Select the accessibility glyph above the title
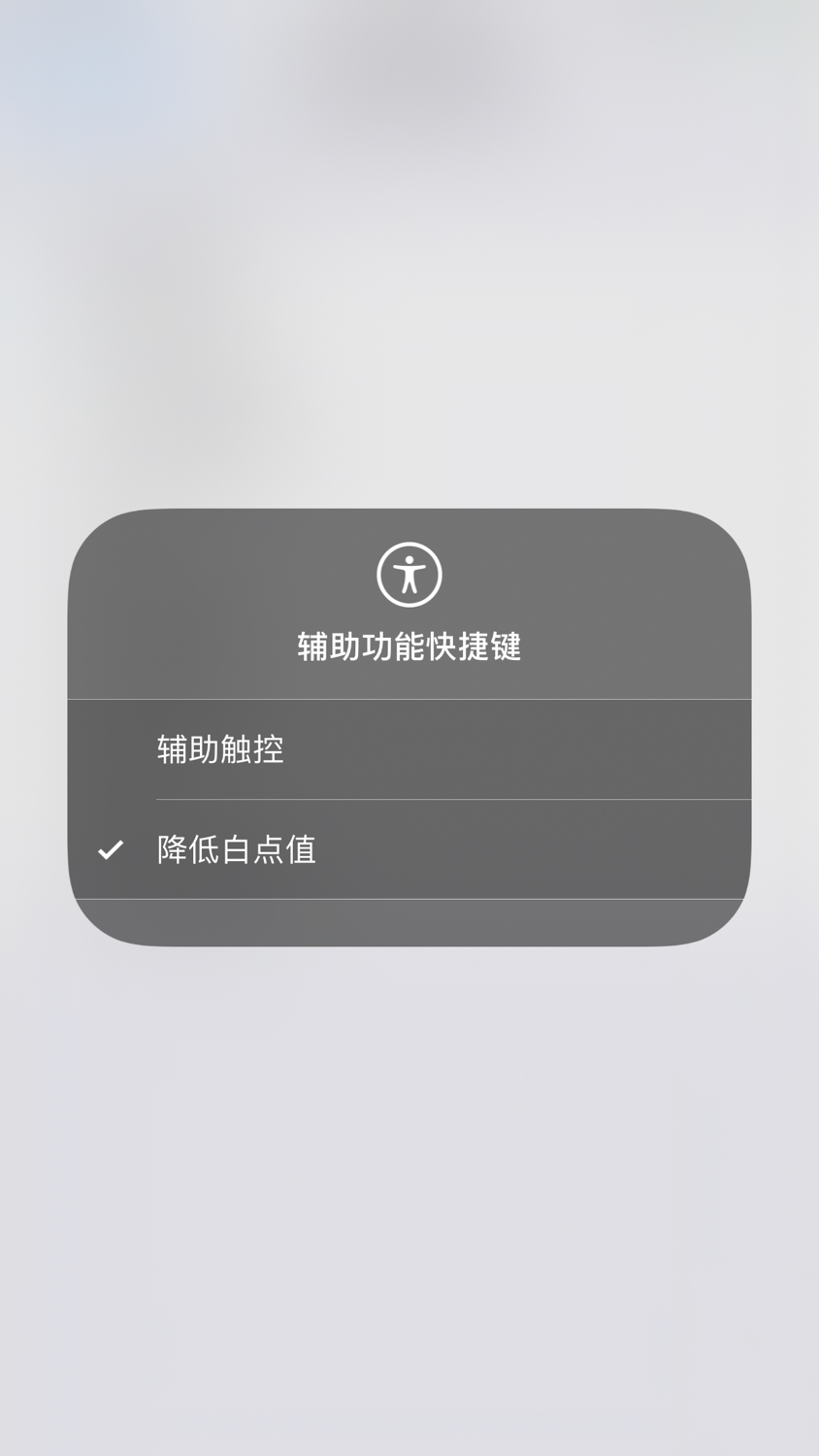The width and height of the screenshot is (819, 1456). pos(409,574)
